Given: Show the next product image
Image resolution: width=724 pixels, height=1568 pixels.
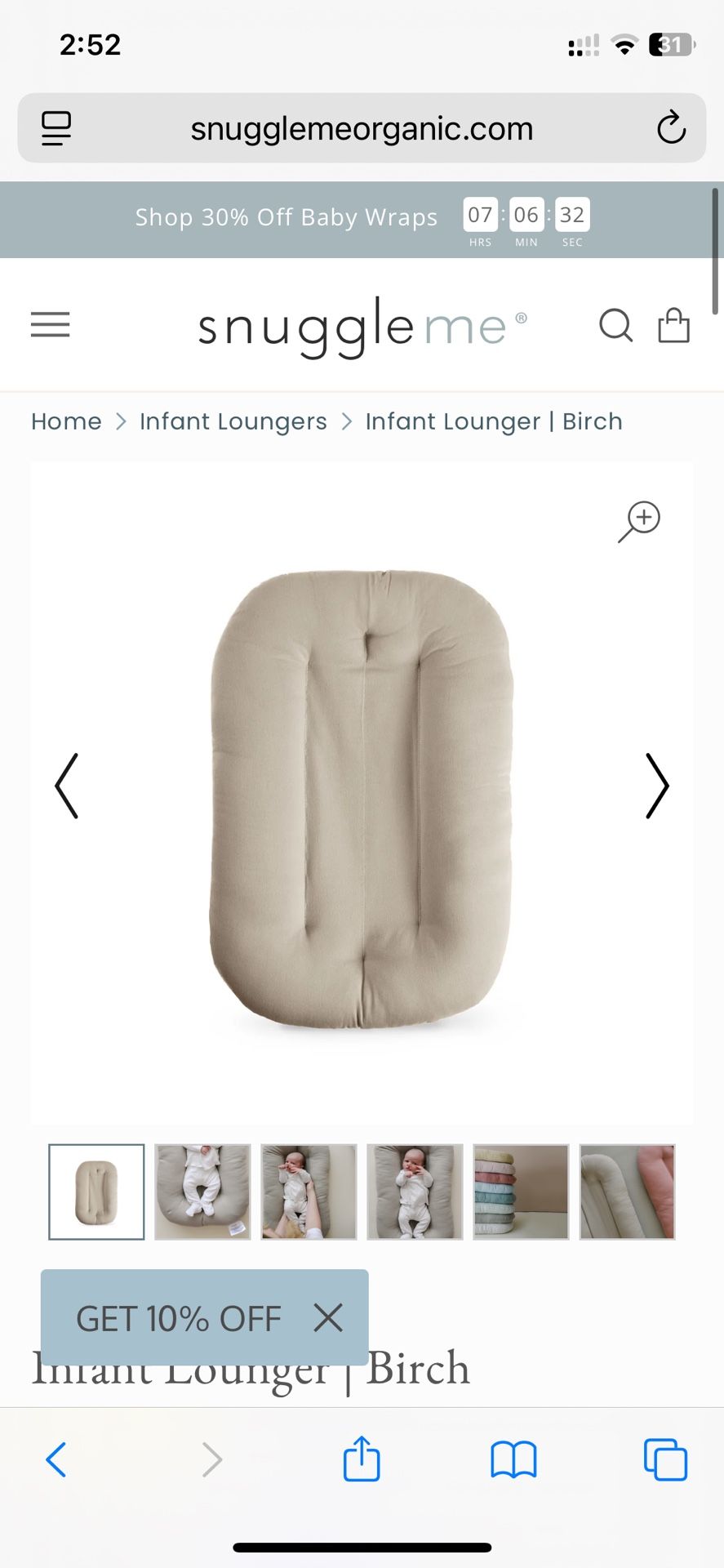Looking at the screenshot, I should click(x=657, y=786).
